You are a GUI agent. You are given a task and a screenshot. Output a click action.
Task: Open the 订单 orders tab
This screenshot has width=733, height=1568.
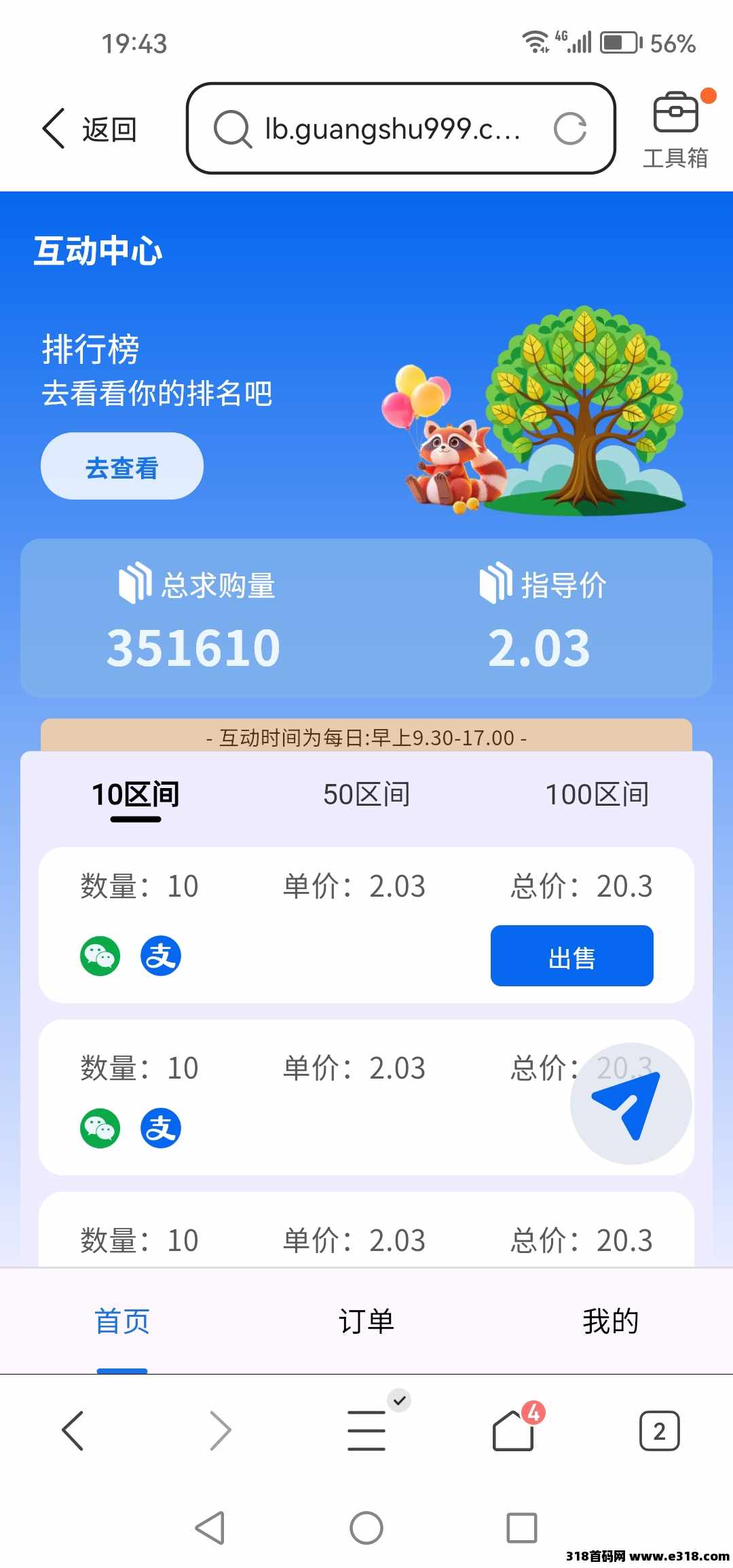[366, 1321]
